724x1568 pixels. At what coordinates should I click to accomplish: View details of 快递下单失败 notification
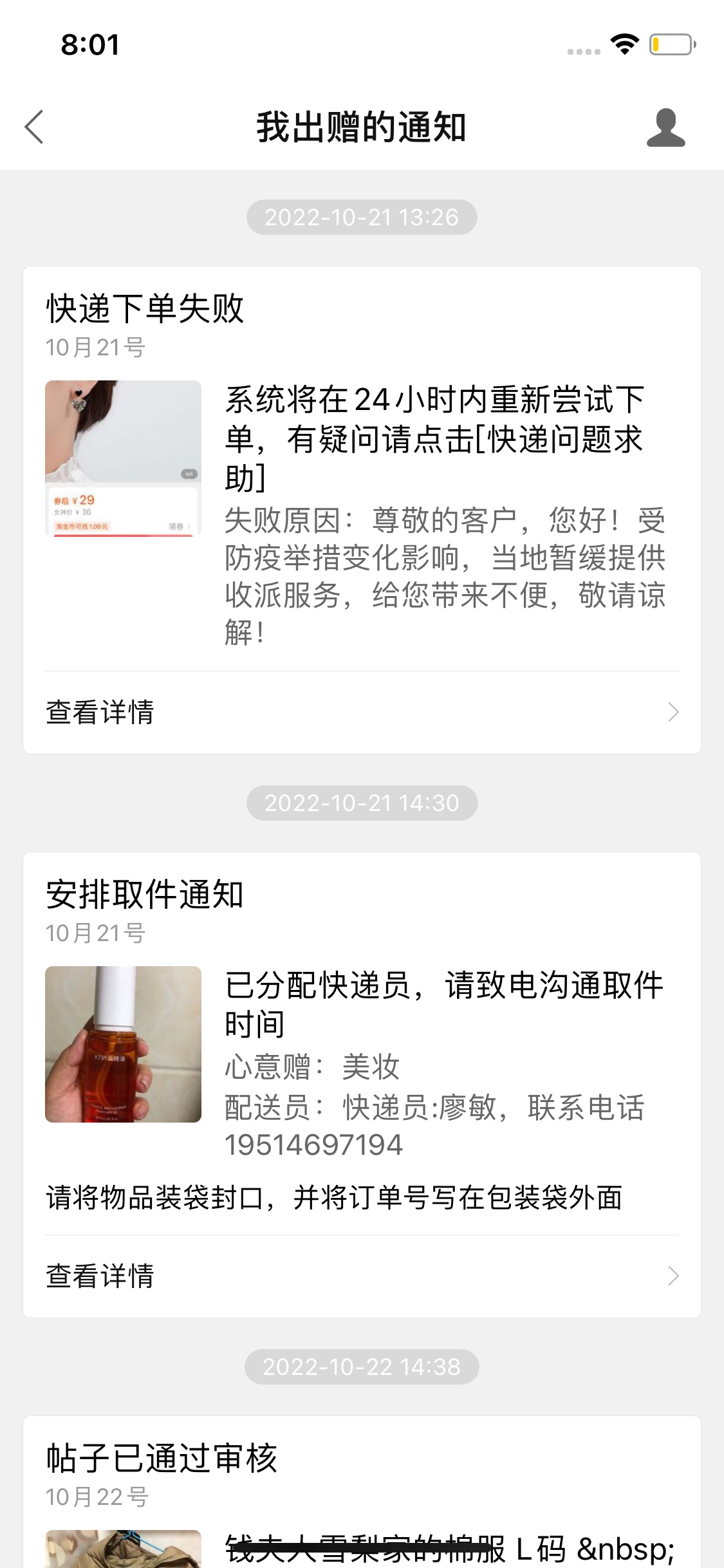(x=362, y=713)
